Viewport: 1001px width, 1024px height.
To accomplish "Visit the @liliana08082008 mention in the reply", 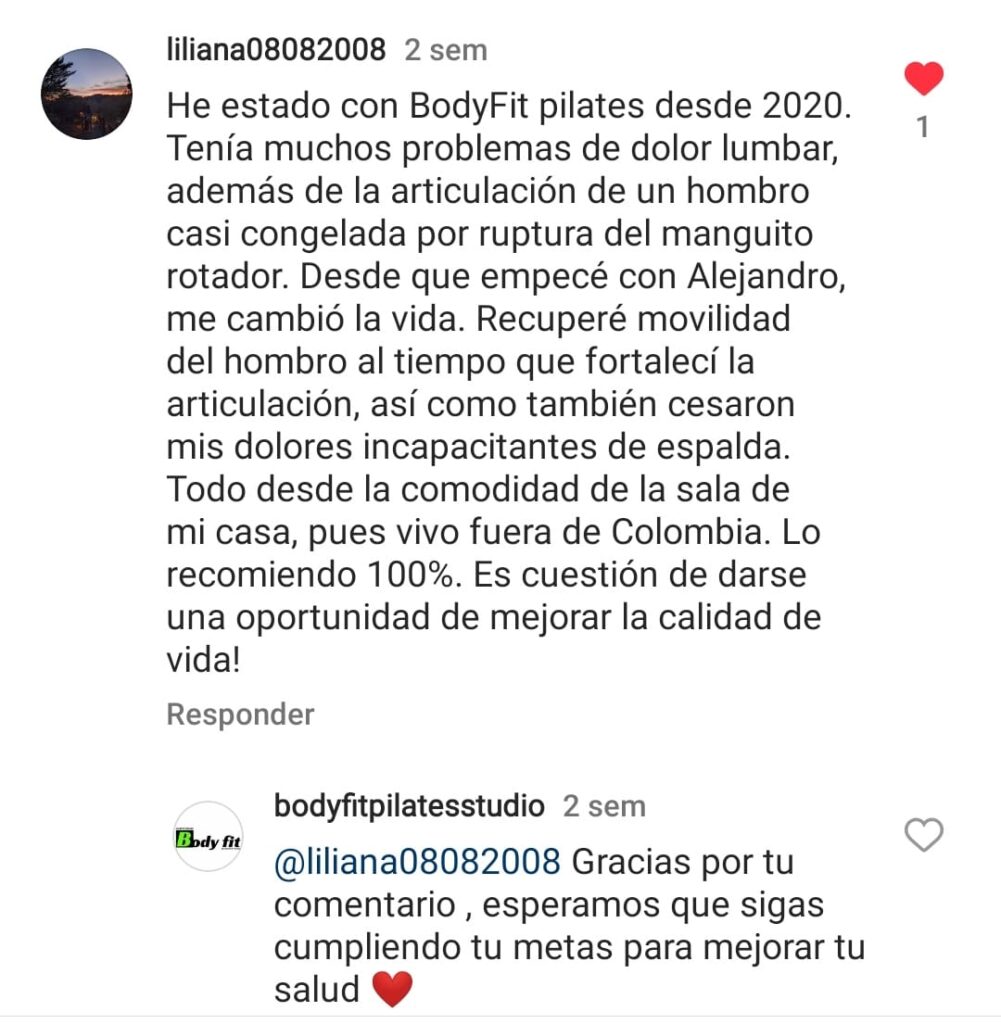I will [x=416, y=862].
